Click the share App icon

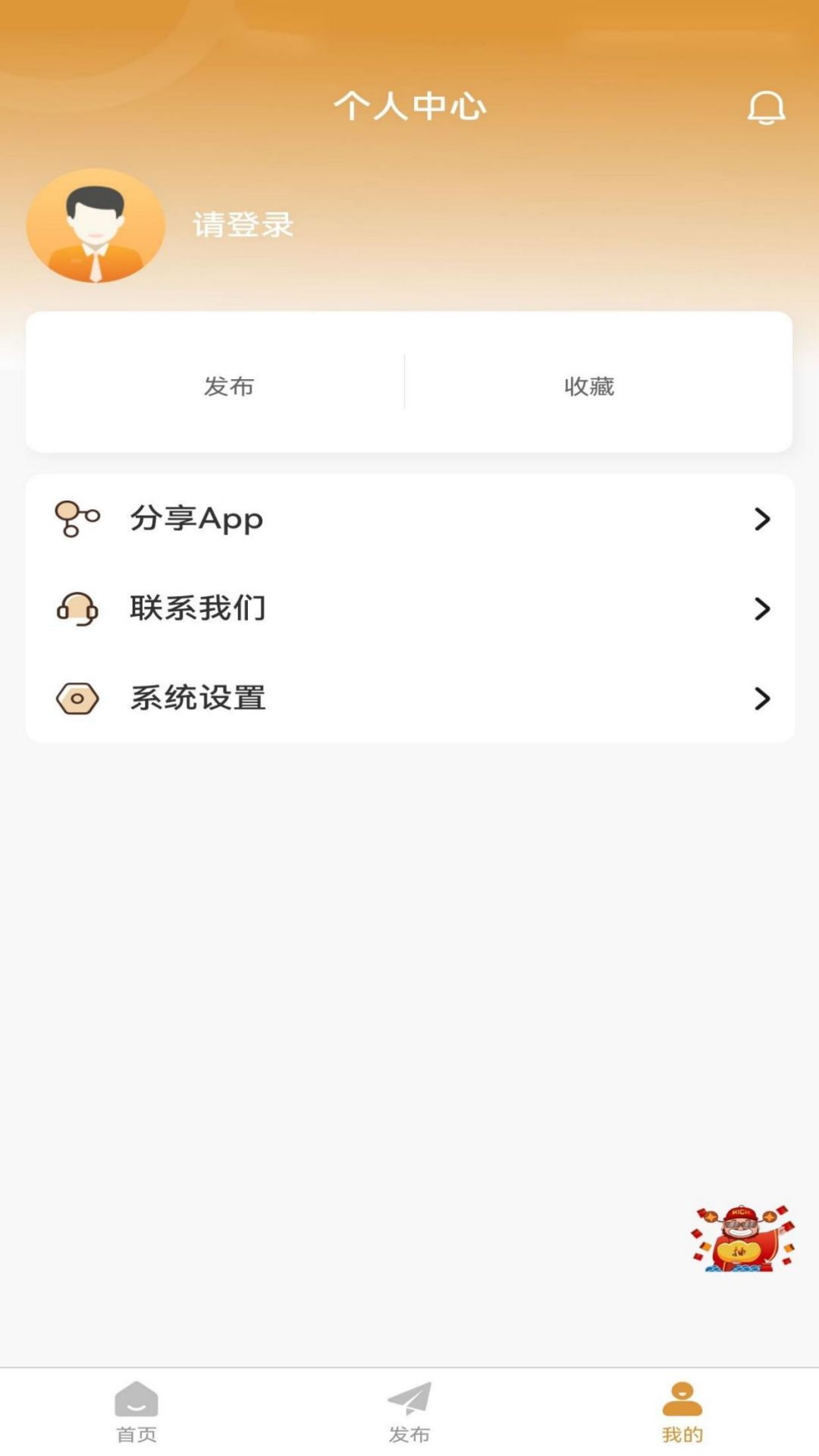point(76,519)
